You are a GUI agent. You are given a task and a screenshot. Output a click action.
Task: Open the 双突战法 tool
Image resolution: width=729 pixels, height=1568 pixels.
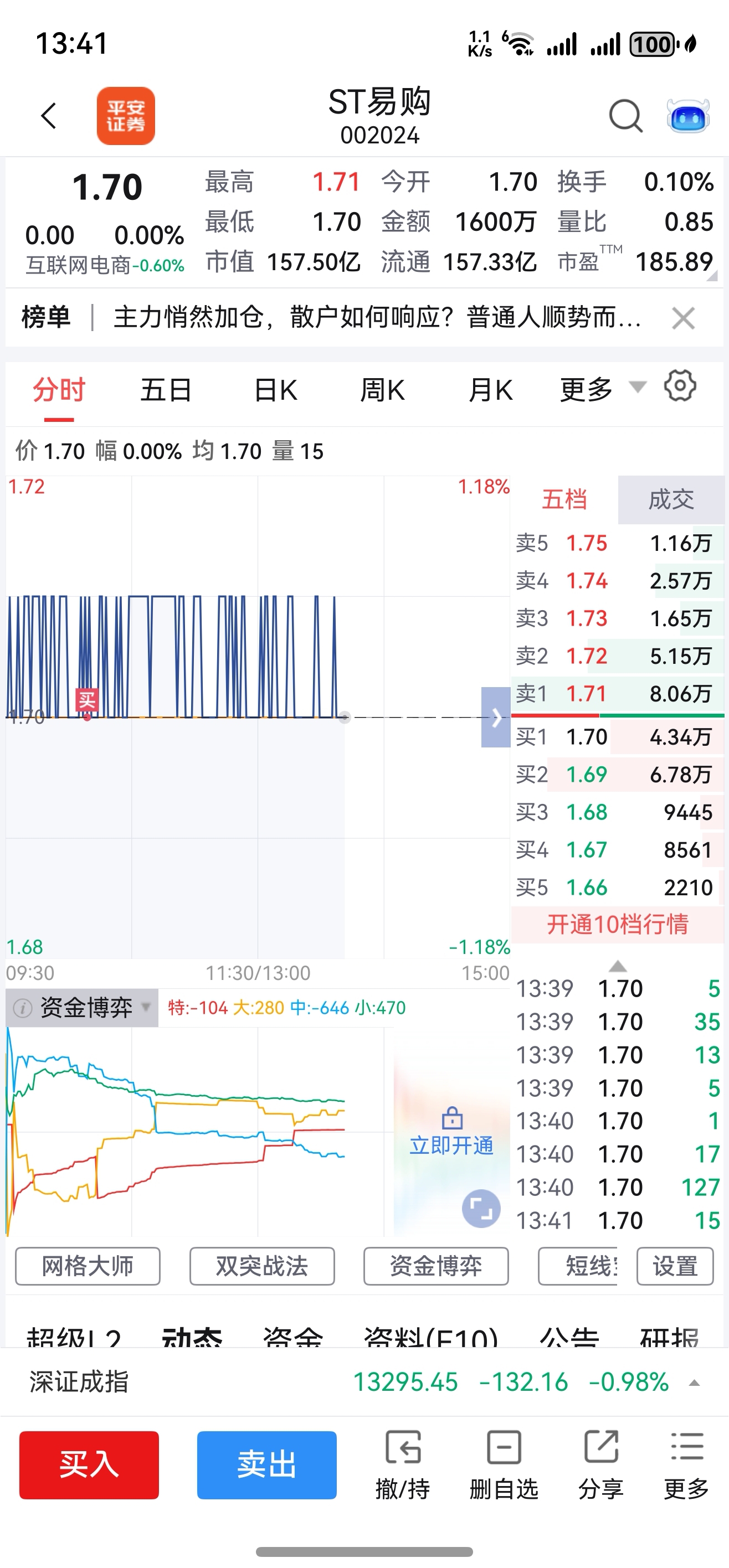(262, 1267)
